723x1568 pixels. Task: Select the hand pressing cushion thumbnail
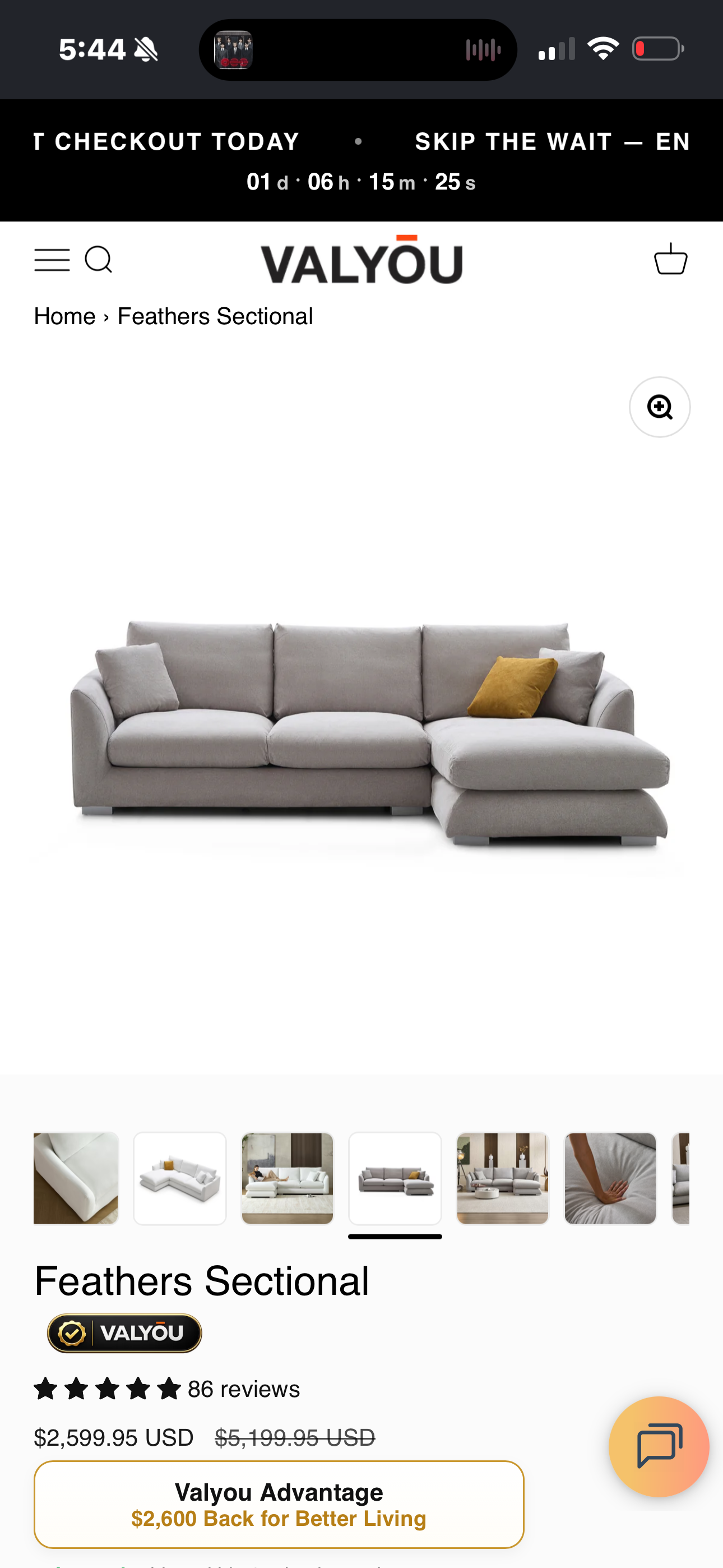pyautogui.click(x=610, y=1178)
